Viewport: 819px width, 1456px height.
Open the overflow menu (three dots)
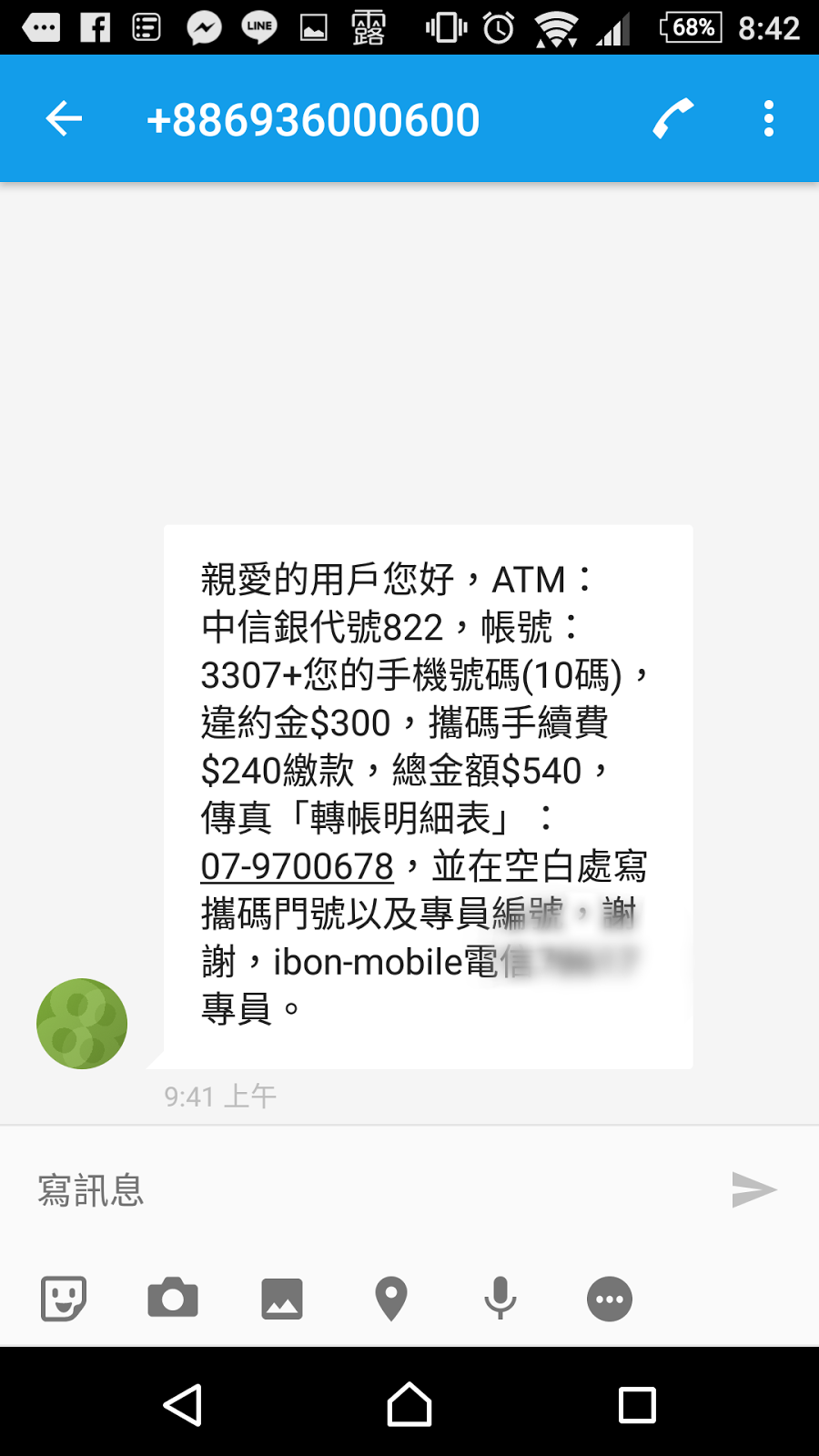click(769, 117)
